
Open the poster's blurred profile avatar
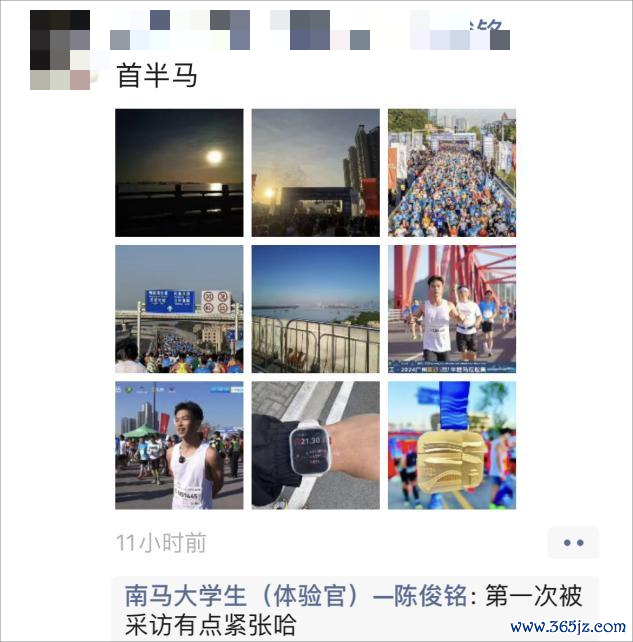pos(60,50)
